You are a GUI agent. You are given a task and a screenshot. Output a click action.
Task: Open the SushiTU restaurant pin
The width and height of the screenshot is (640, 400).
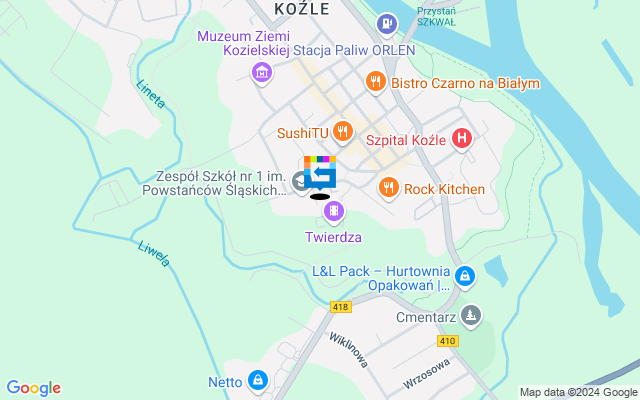tap(342, 131)
